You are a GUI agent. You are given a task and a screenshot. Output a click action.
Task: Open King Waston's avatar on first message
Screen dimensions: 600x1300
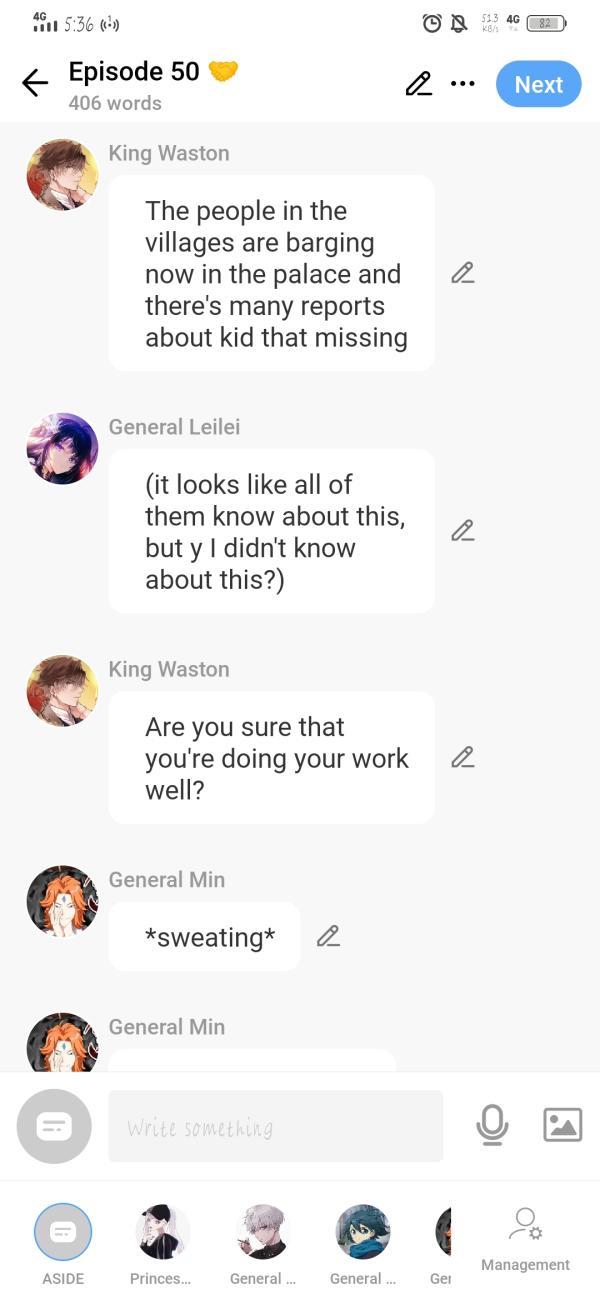(x=62, y=175)
